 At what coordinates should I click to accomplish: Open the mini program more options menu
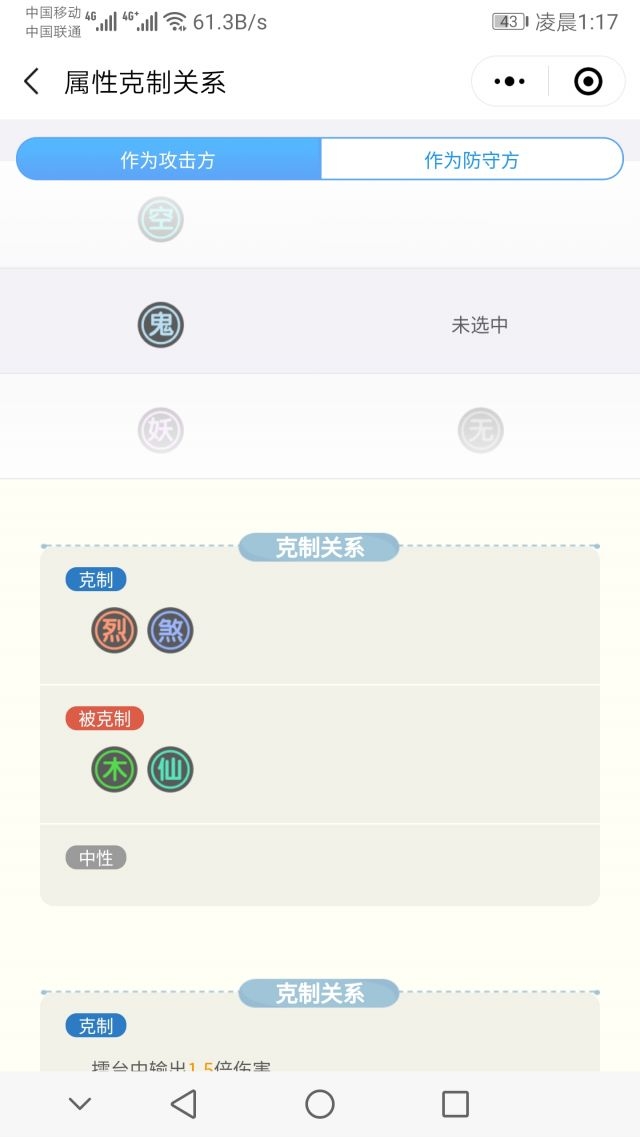pyautogui.click(x=509, y=82)
